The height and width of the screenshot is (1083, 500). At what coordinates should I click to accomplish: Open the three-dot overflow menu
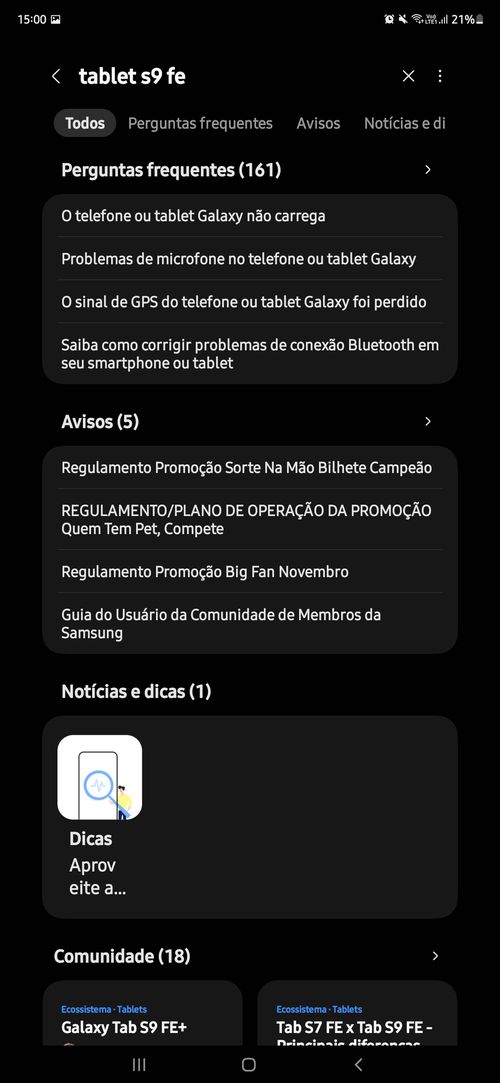[x=440, y=76]
